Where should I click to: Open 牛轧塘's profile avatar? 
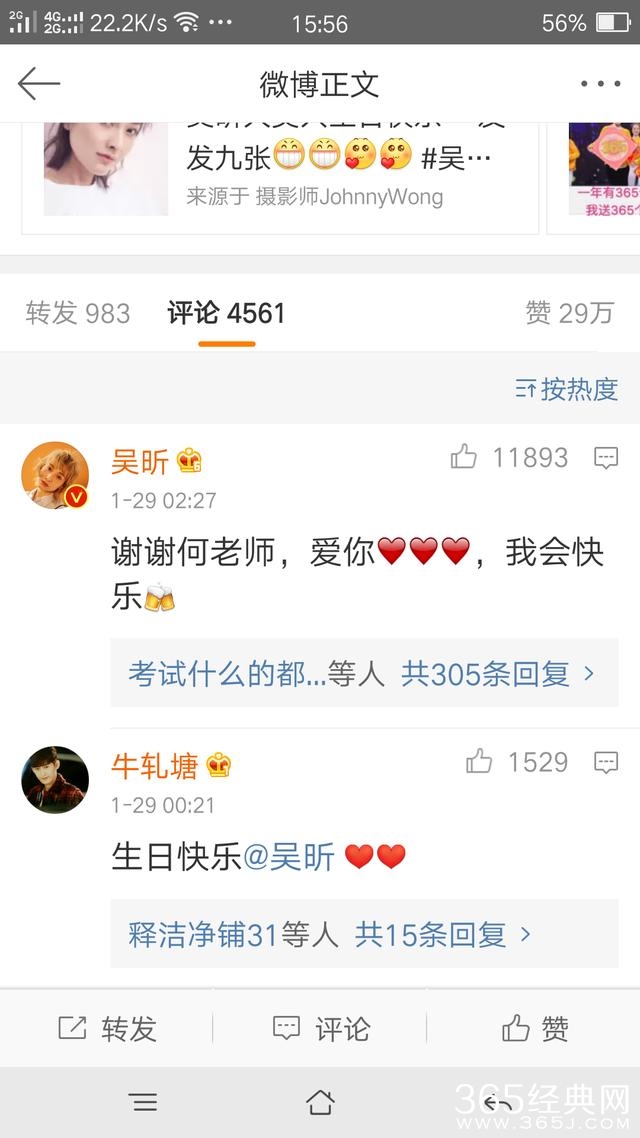click(55, 780)
